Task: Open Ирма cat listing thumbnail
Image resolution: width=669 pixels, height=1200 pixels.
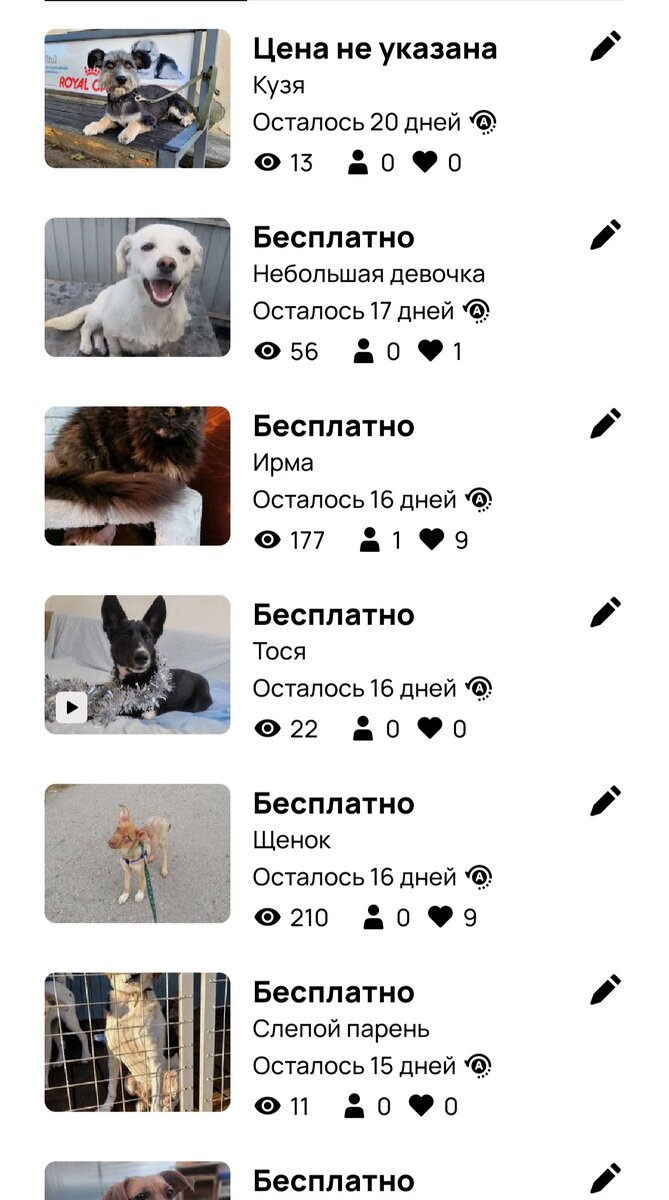Action: pos(137,476)
